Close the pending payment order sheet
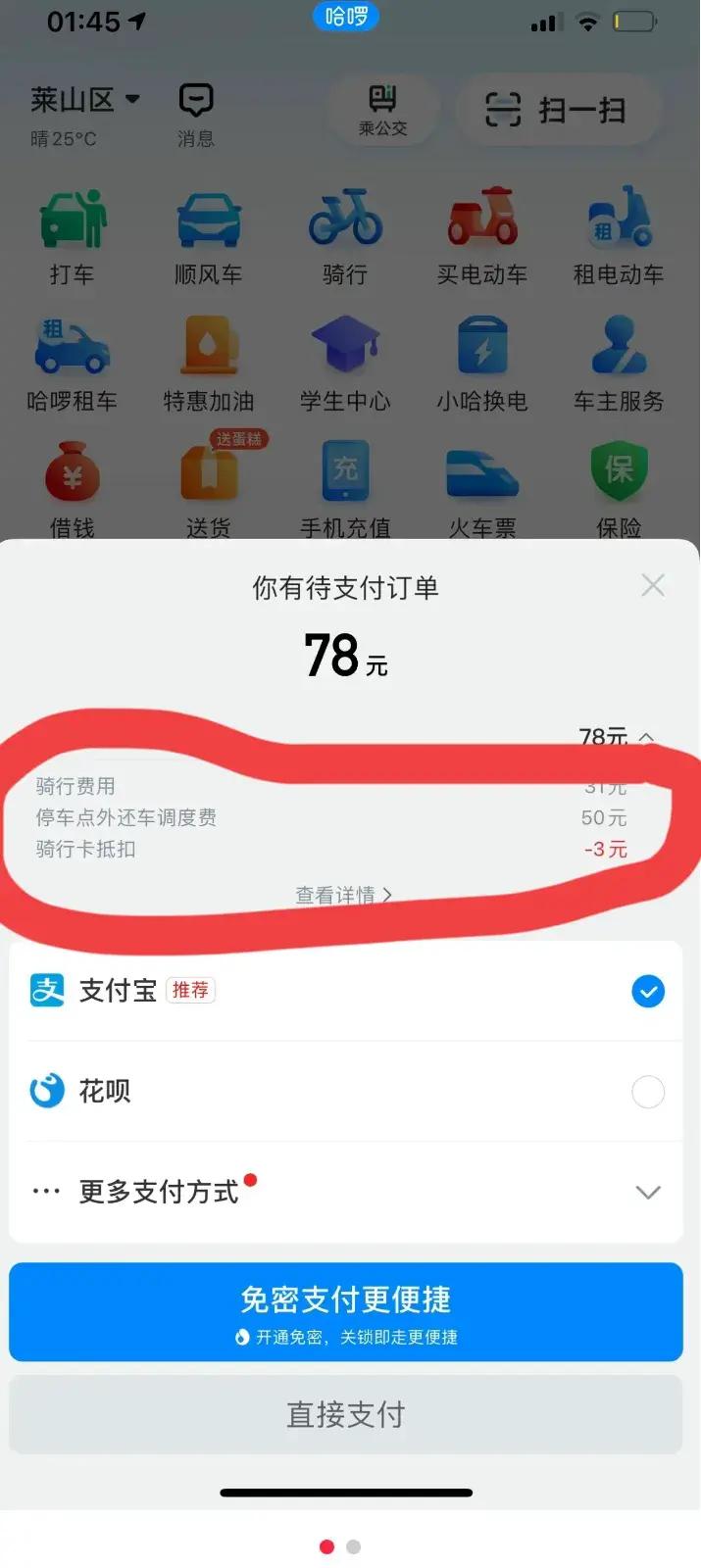Viewport: 701px width, 1568px height. tap(652, 586)
